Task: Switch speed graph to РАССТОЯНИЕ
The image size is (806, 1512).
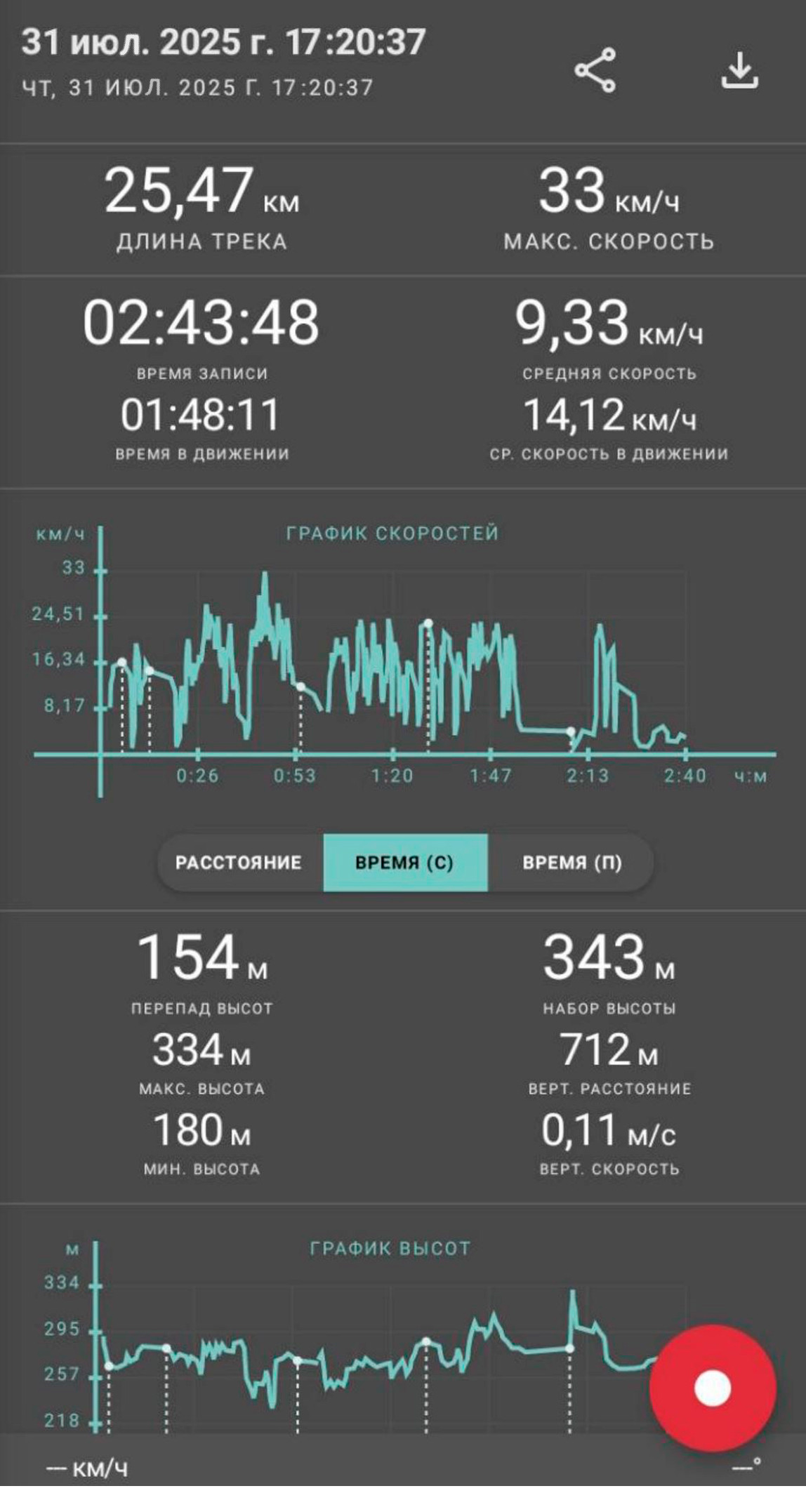Action: point(239,863)
